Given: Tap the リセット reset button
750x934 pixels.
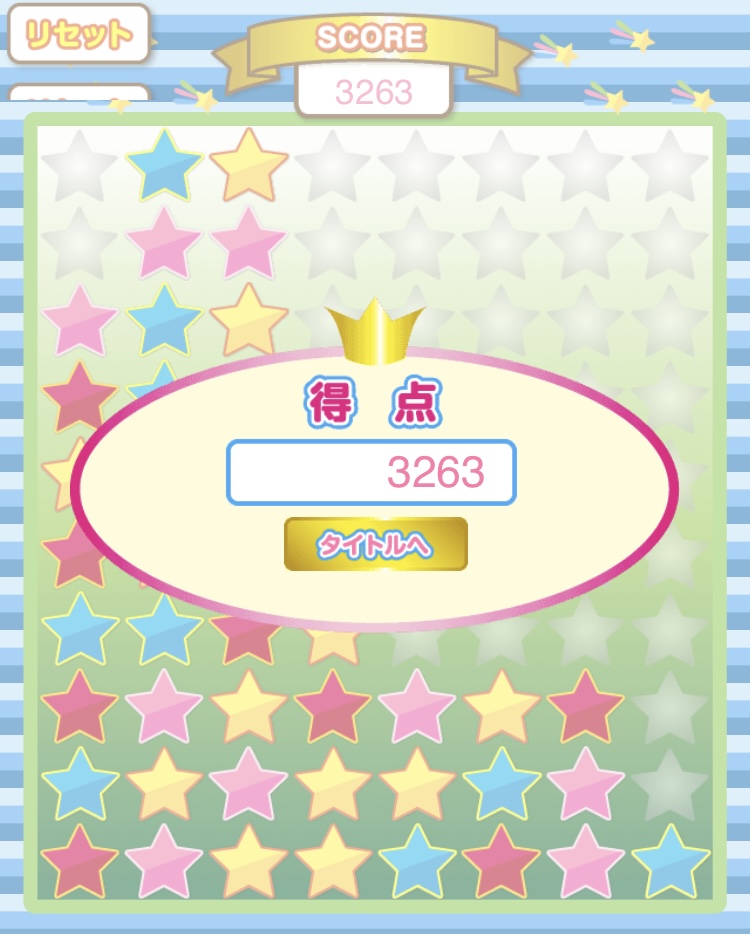Looking at the screenshot, I should tap(79, 33).
